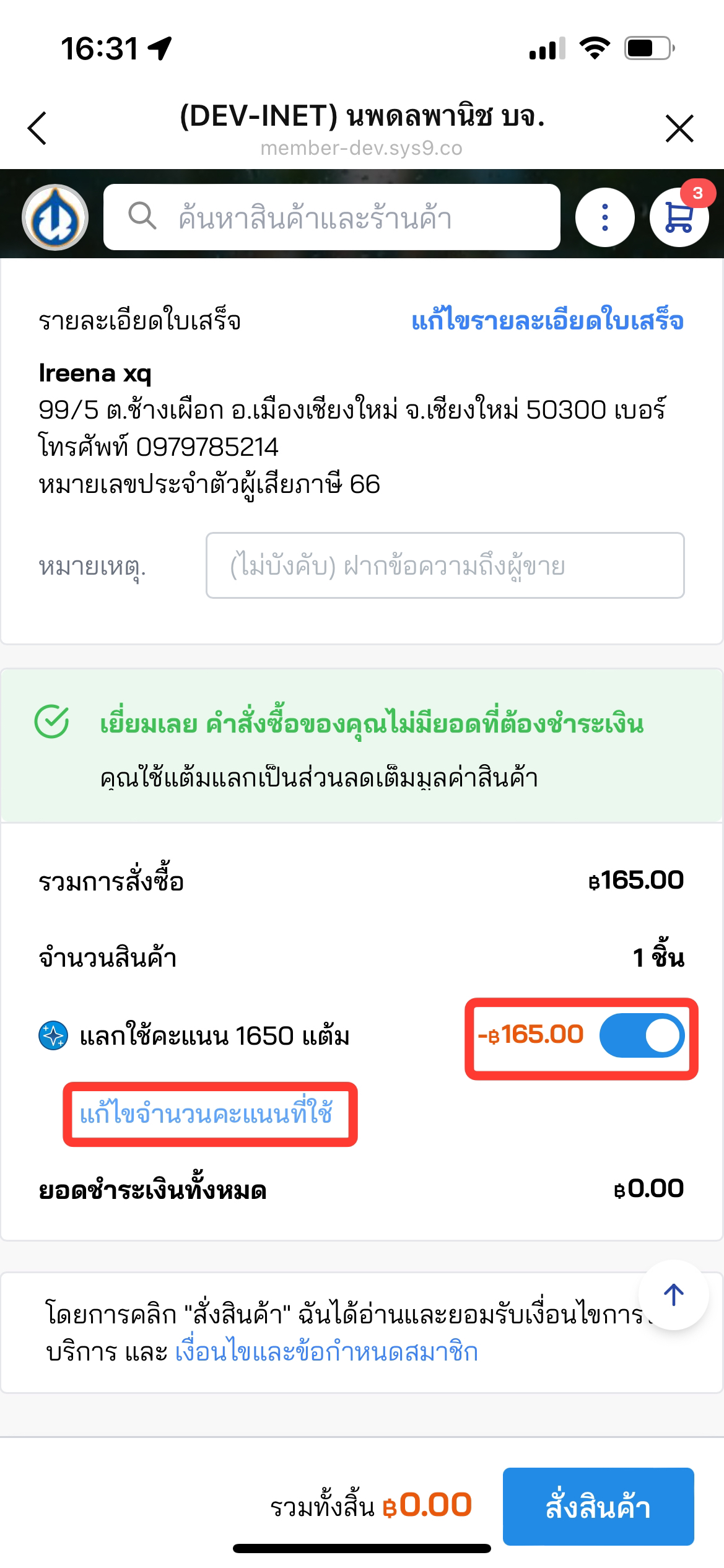This screenshot has width=724, height=1568.
Task: Close the web view with X
Action: click(x=679, y=129)
